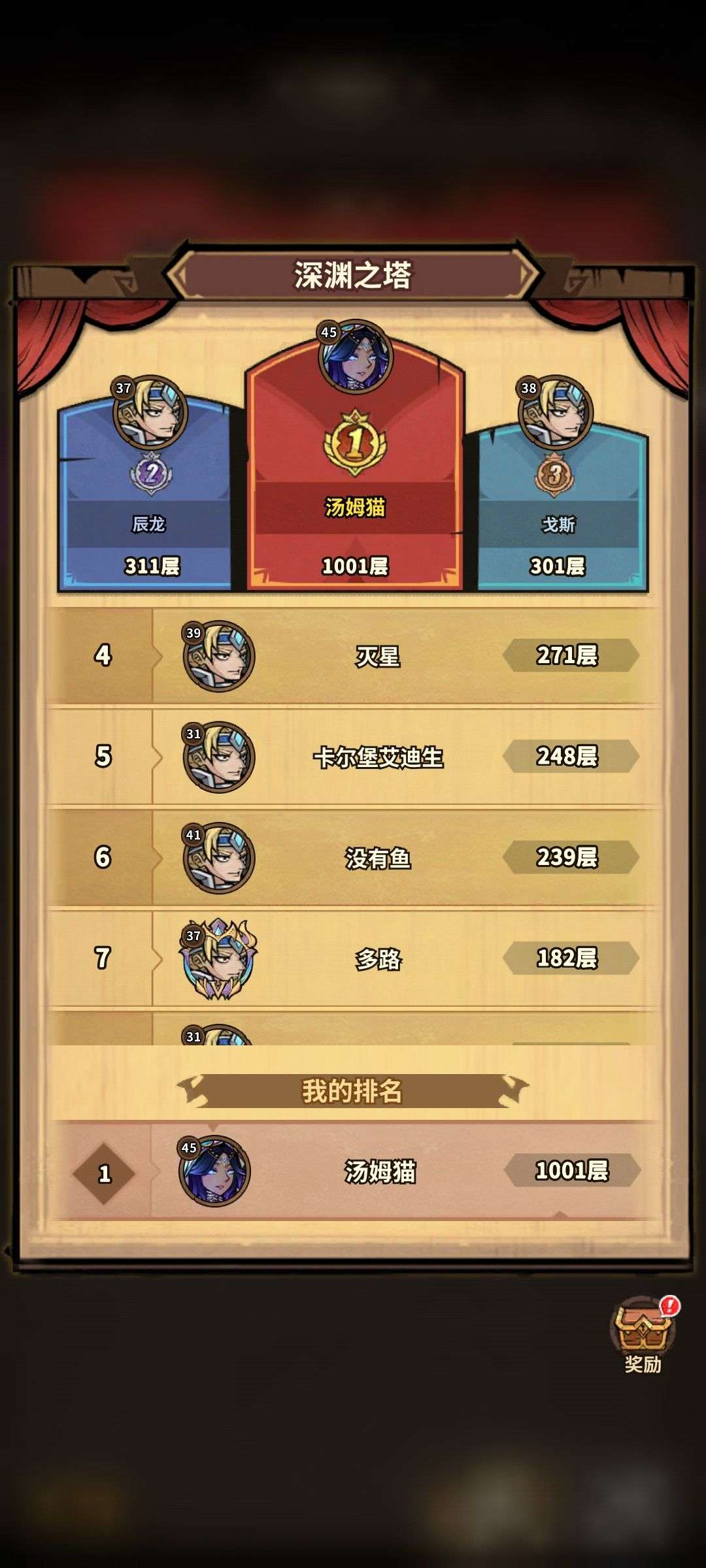View rank 7 player 多路's row
Image resolution: width=706 pixels, height=1568 pixels.
point(377,958)
